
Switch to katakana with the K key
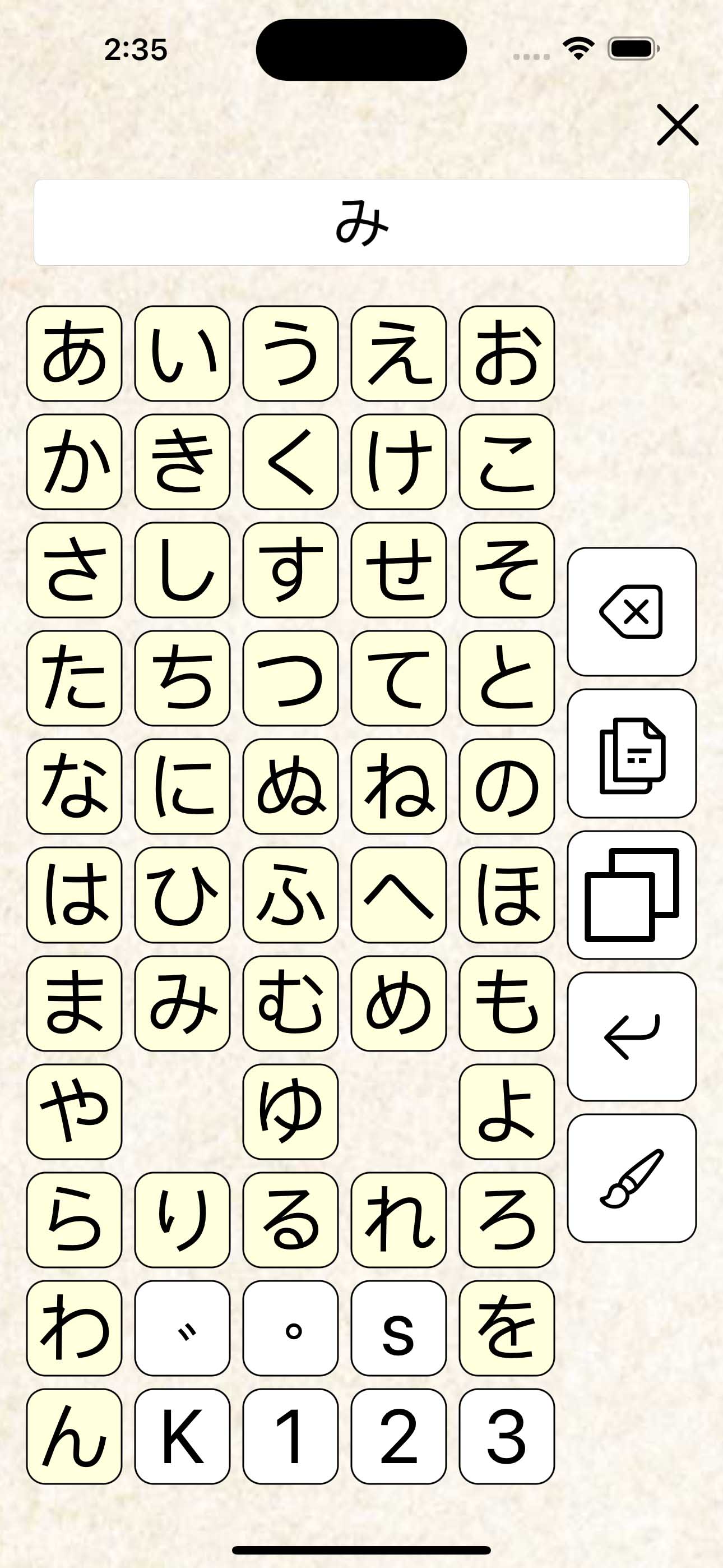point(182,1437)
